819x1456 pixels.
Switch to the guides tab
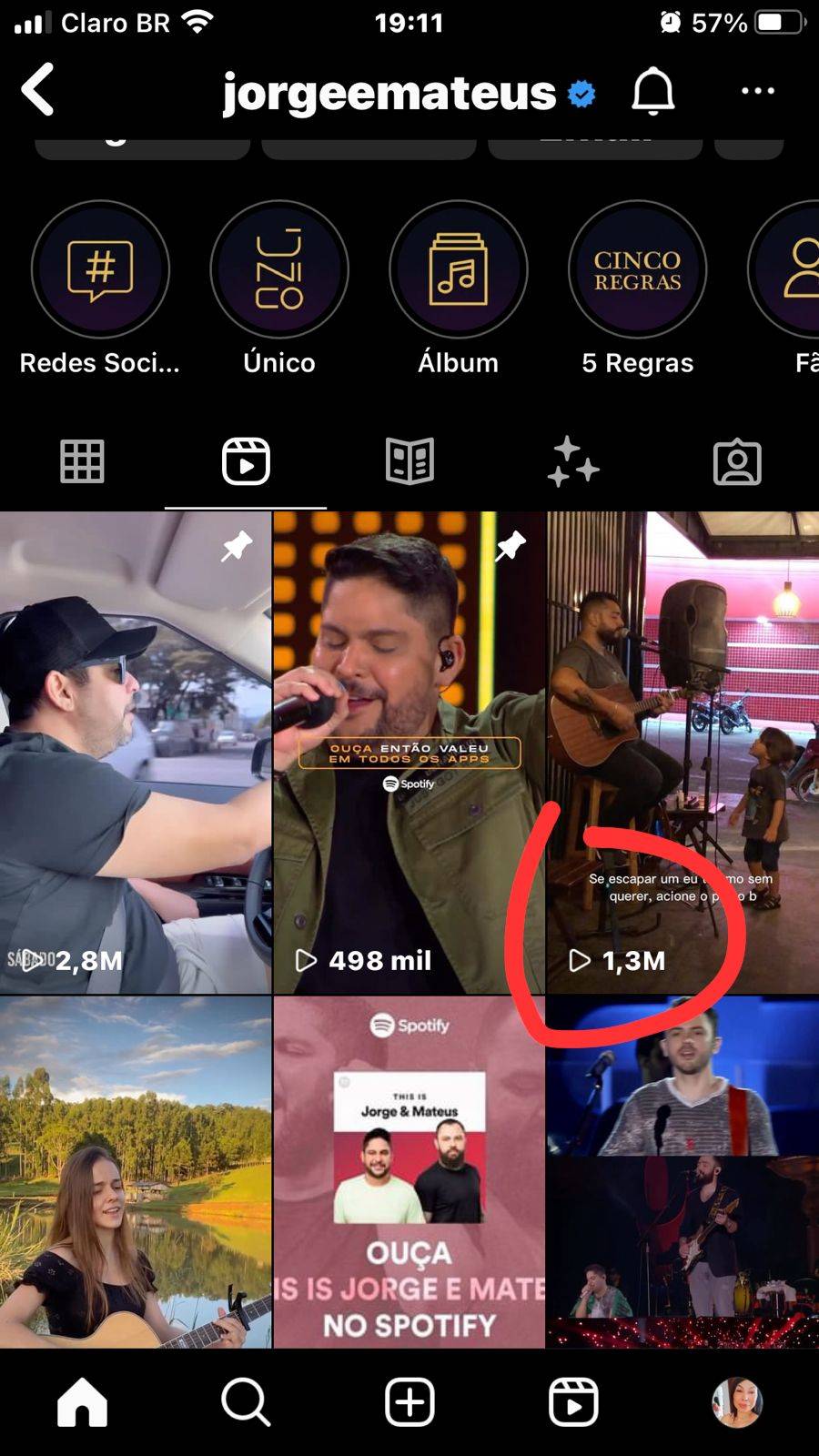(409, 461)
